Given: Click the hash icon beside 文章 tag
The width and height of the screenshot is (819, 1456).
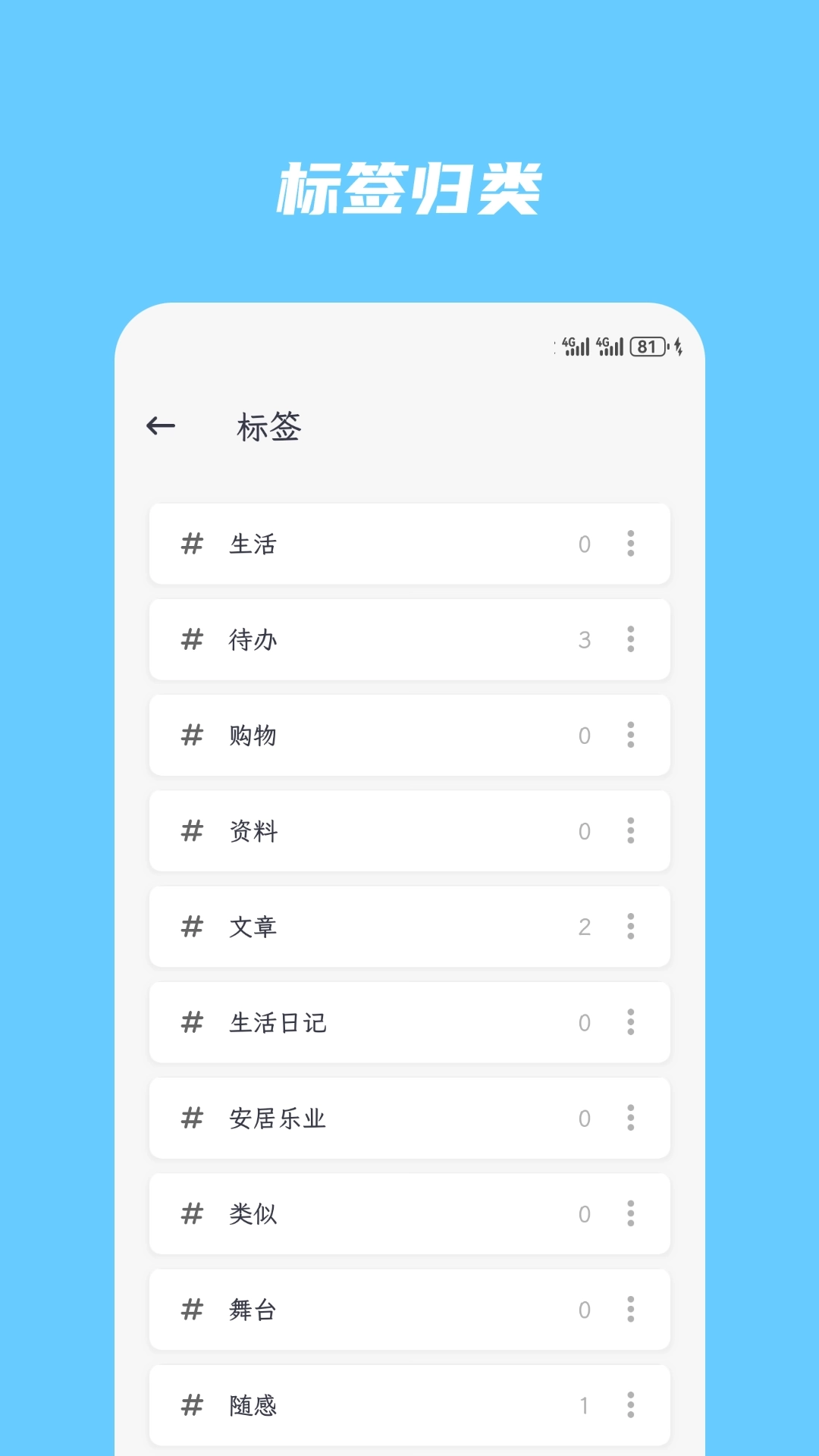Looking at the screenshot, I should coord(191,927).
